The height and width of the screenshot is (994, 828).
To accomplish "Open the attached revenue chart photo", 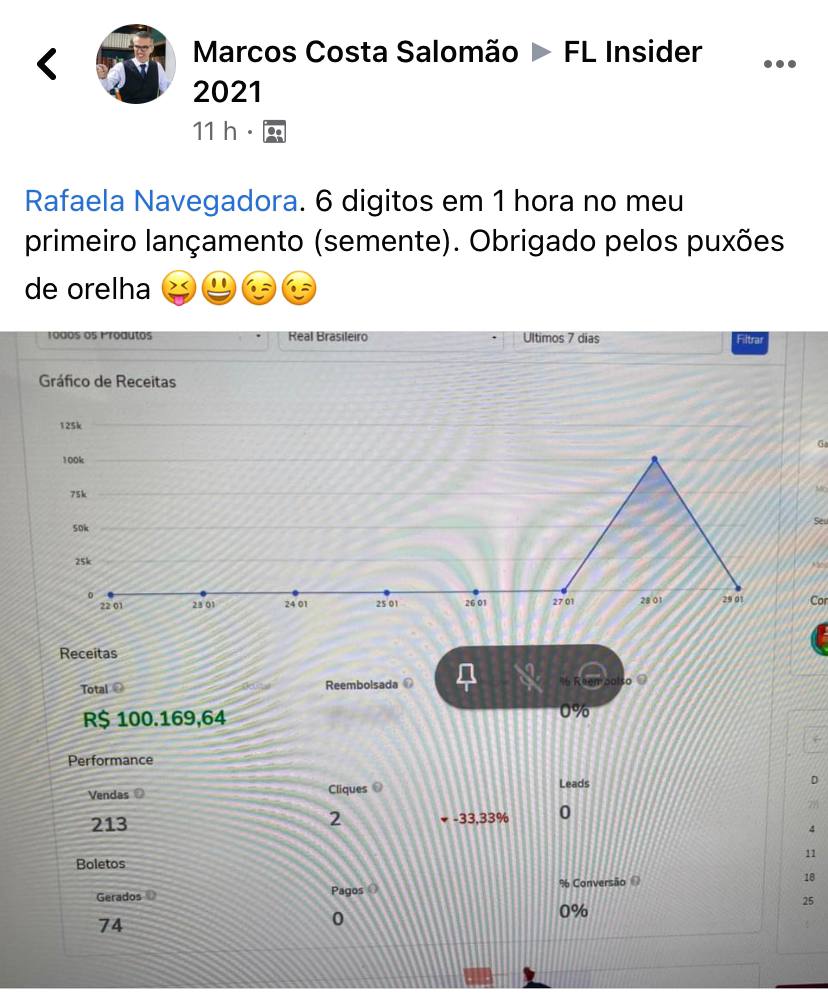I will 414,660.
